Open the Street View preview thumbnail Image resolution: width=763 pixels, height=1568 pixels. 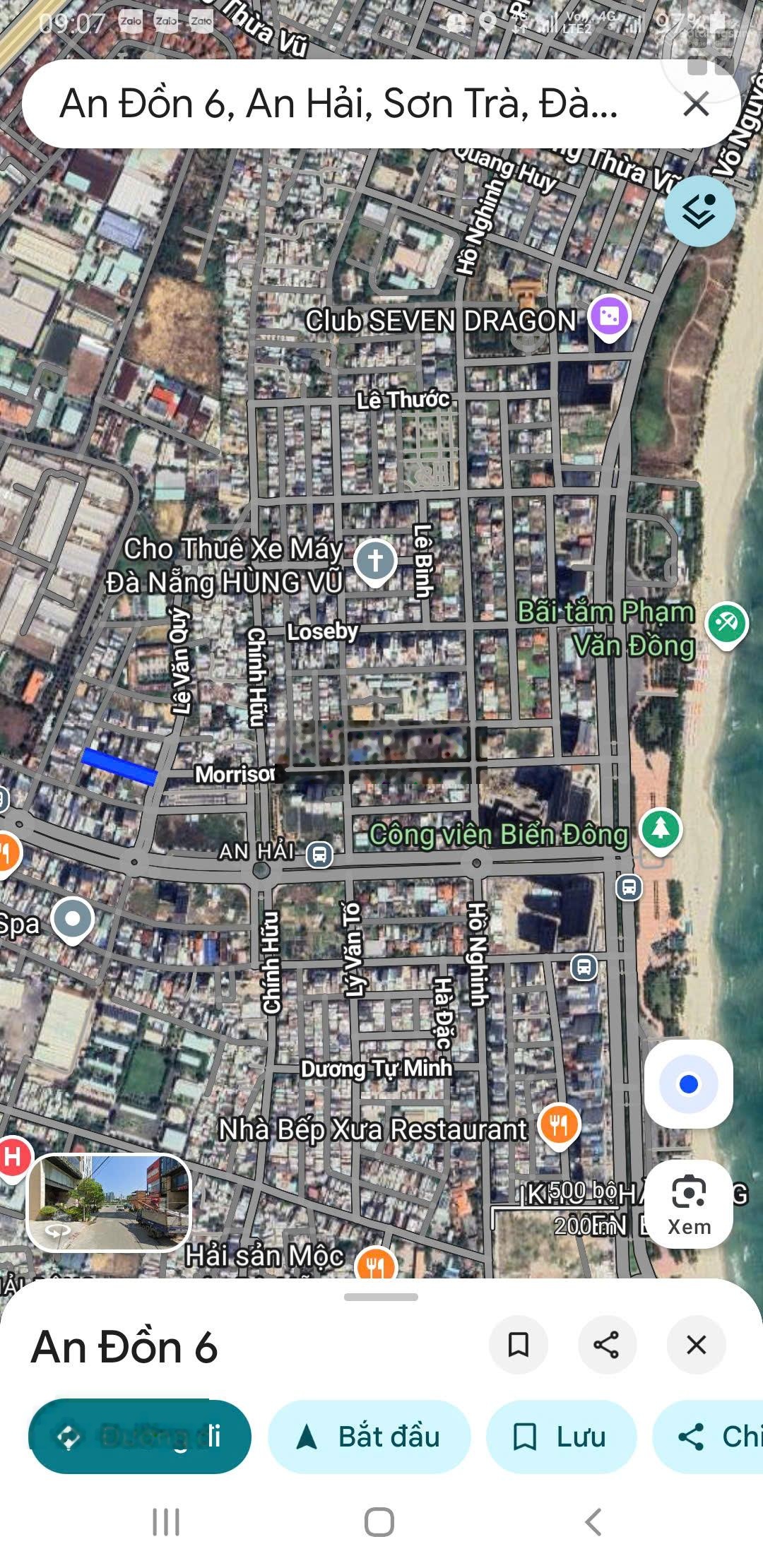click(x=109, y=1202)
